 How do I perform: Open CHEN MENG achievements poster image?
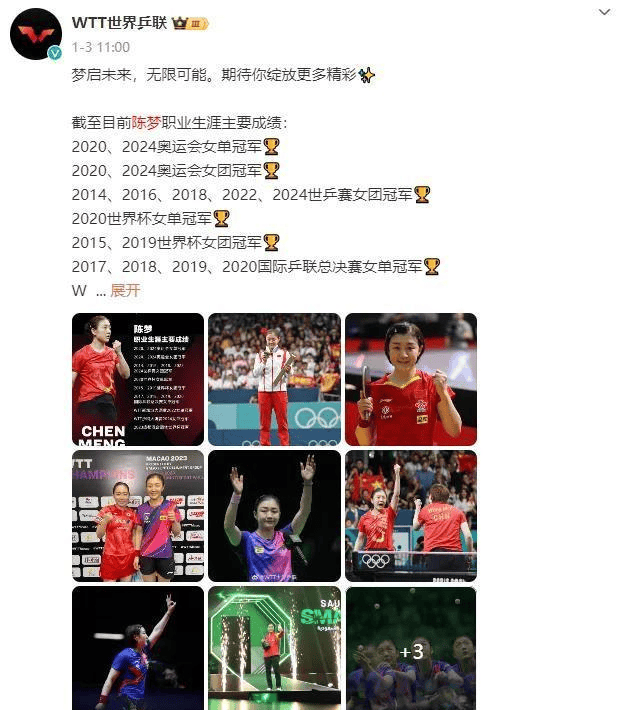(x=138, y=379)
